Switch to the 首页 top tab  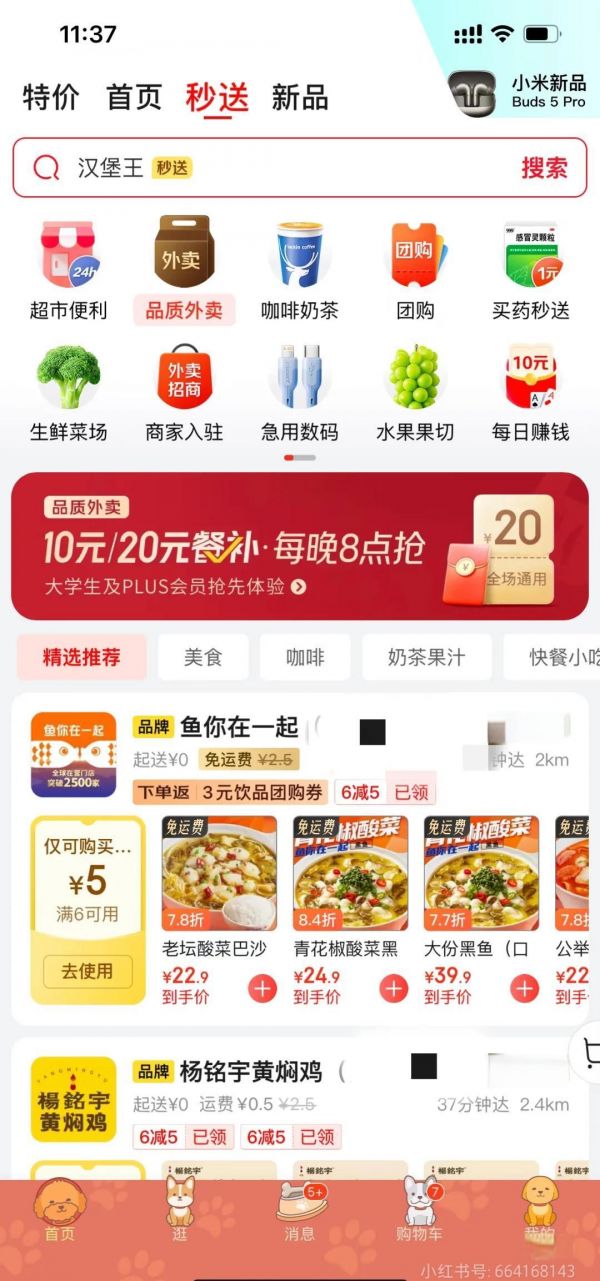[x=134, y=98]
